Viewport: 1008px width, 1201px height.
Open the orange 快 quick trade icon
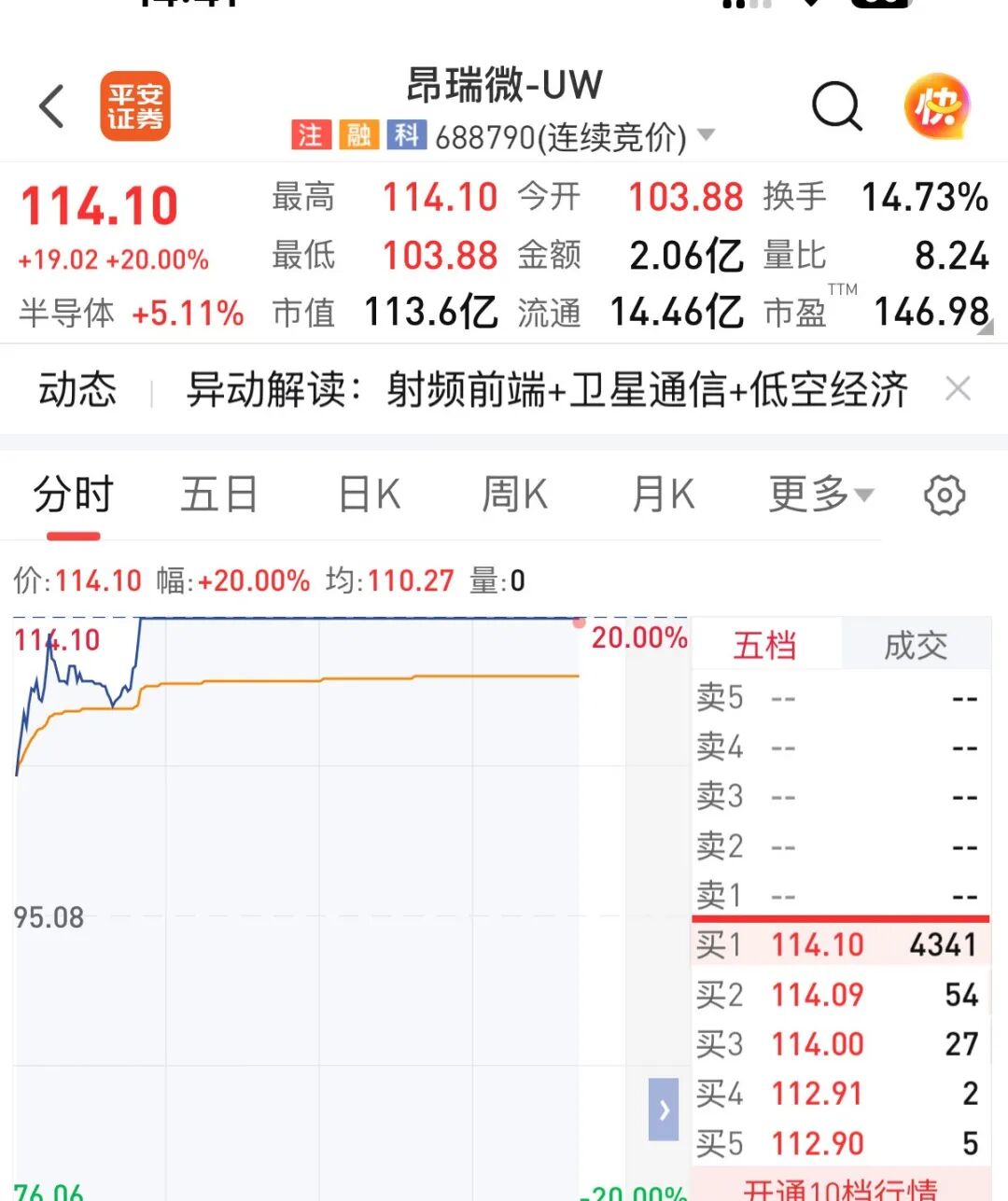(x=937, y=105)
